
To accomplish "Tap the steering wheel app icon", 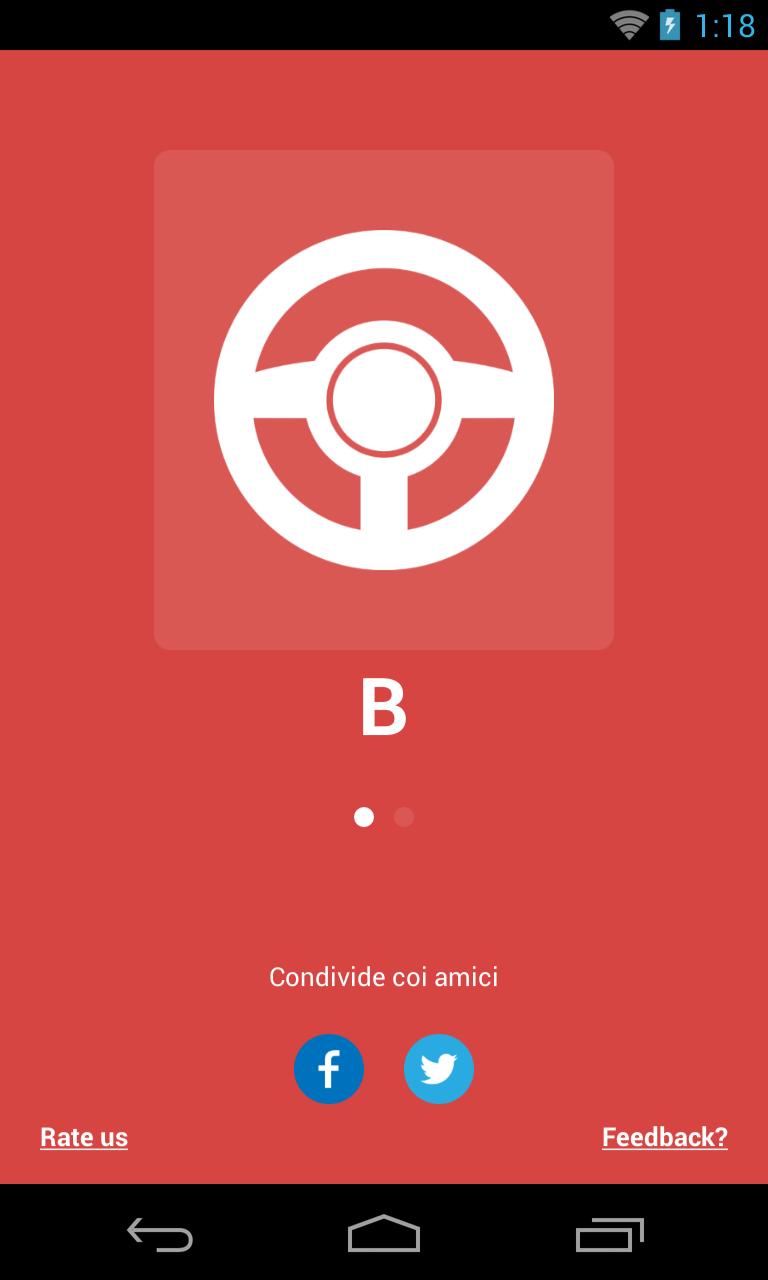I will pyautogui.click(x=384, y=398).
